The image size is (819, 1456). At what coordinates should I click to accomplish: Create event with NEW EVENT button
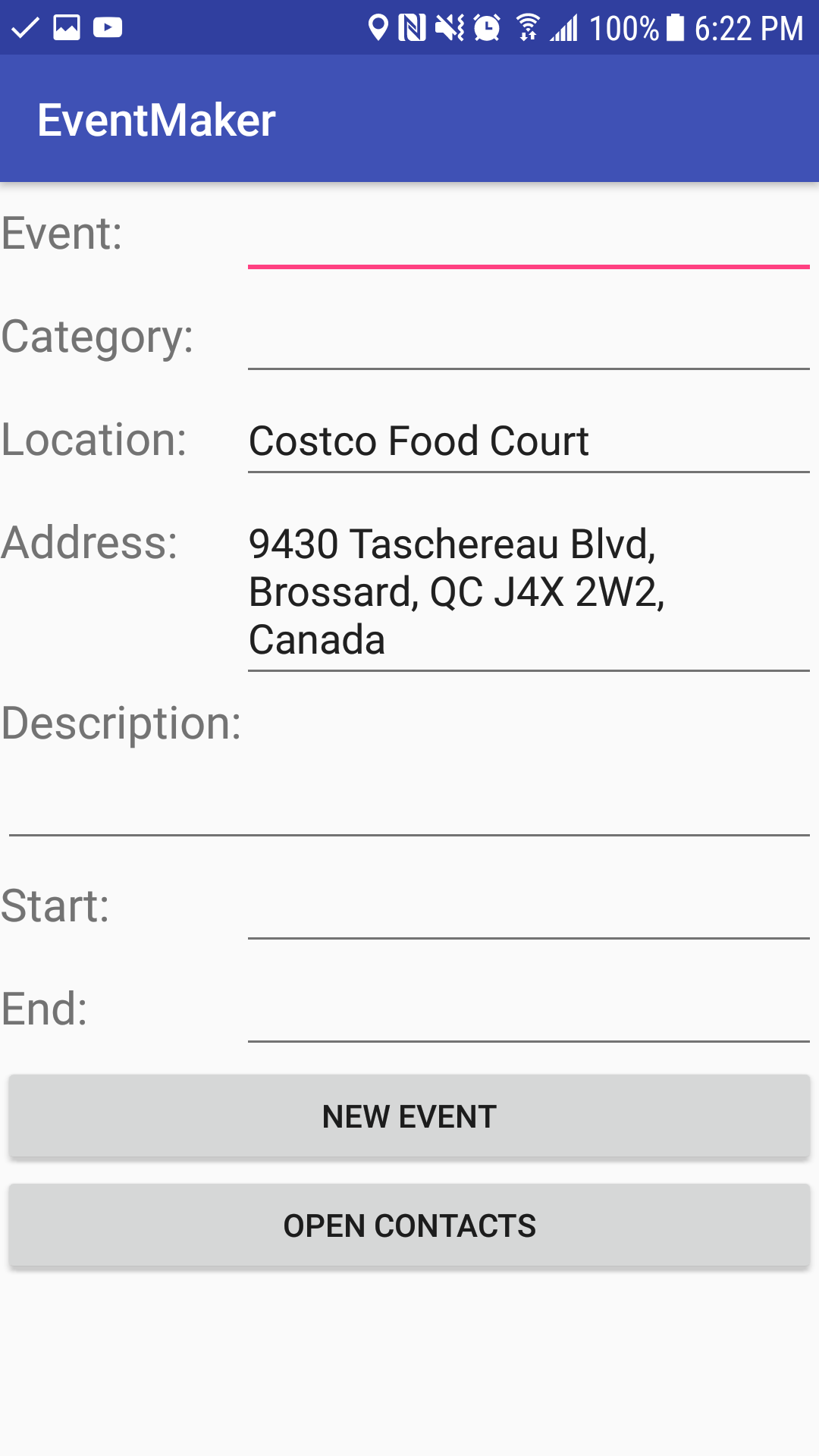click(409, 1116)
